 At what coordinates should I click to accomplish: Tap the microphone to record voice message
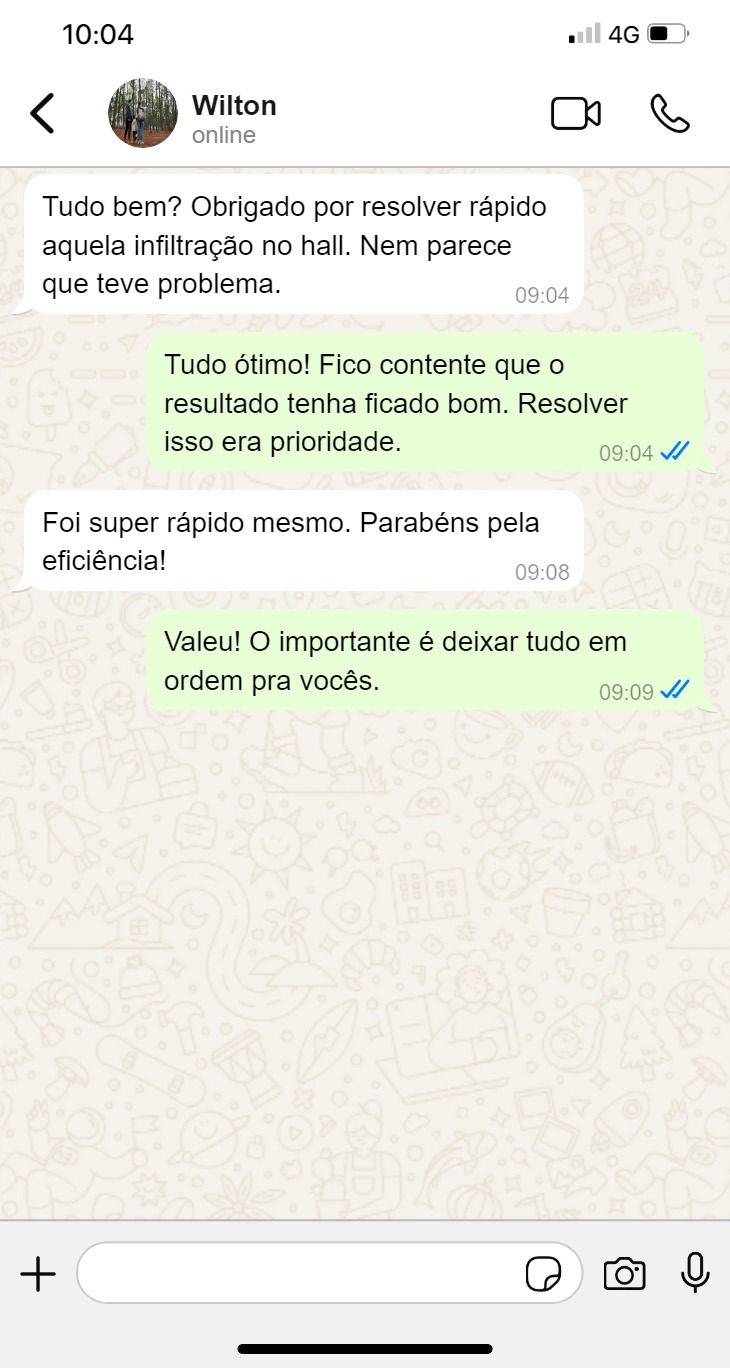pyautogui.click(x=695, y=1273)
